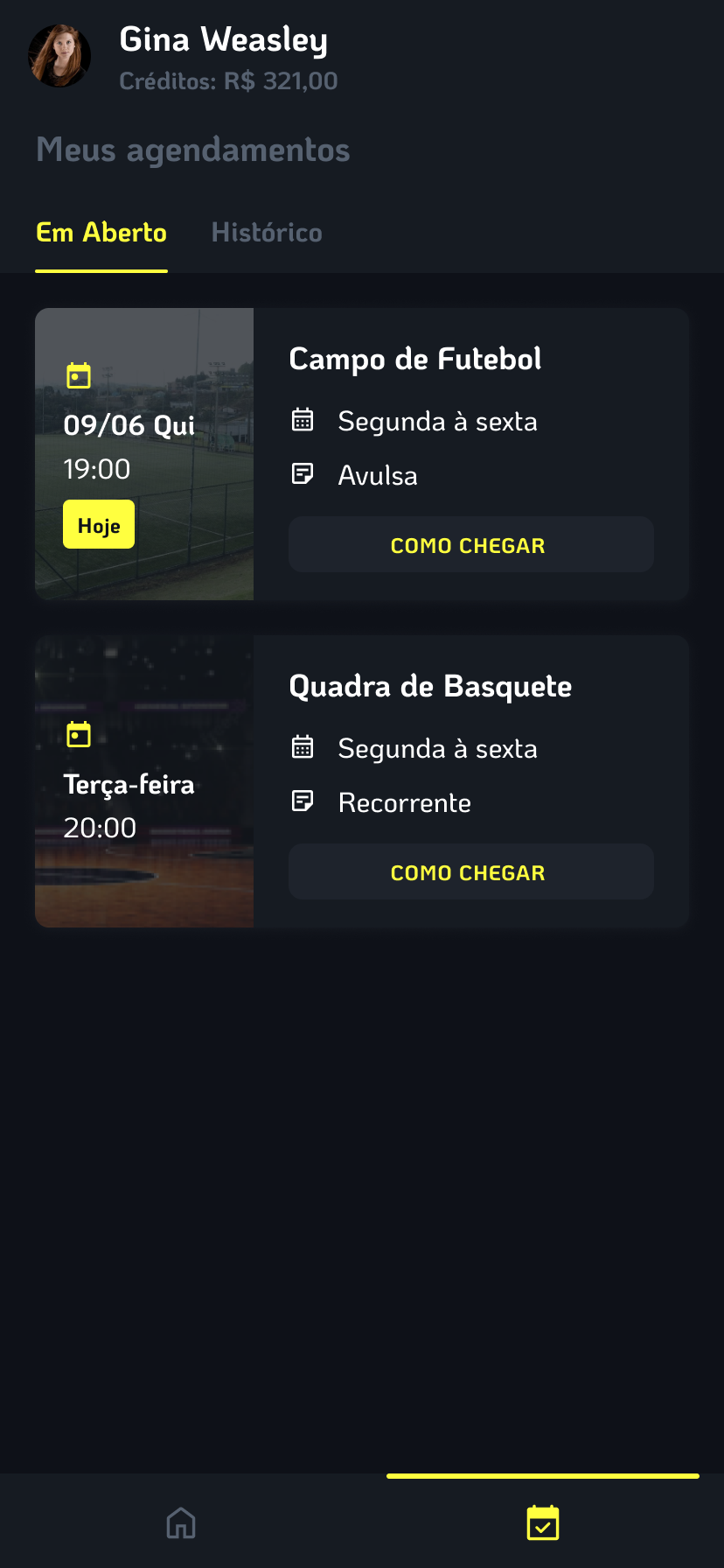Open the Home screen via house icon
The image size is (724, 1568).
pos(181,1522)
